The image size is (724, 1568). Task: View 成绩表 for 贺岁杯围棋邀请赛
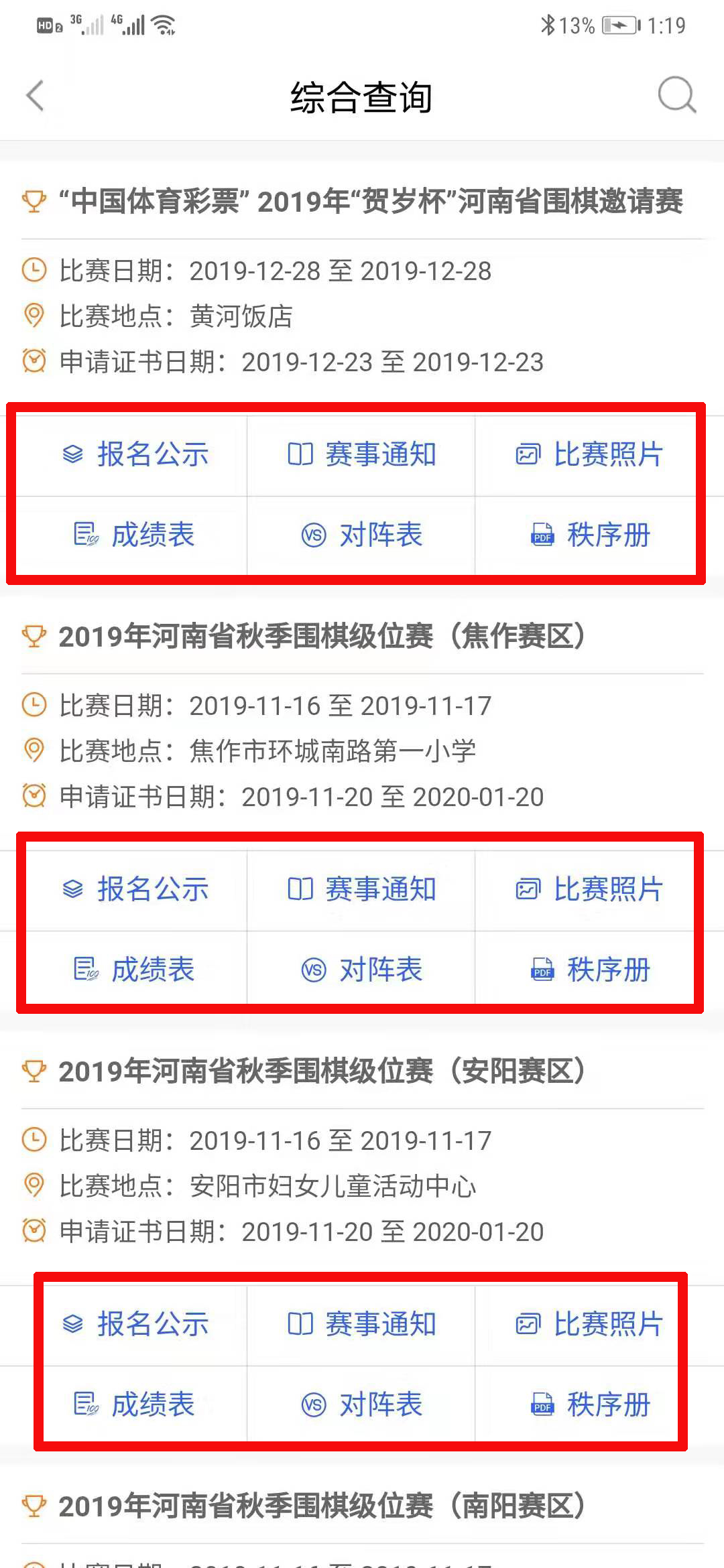135,535
